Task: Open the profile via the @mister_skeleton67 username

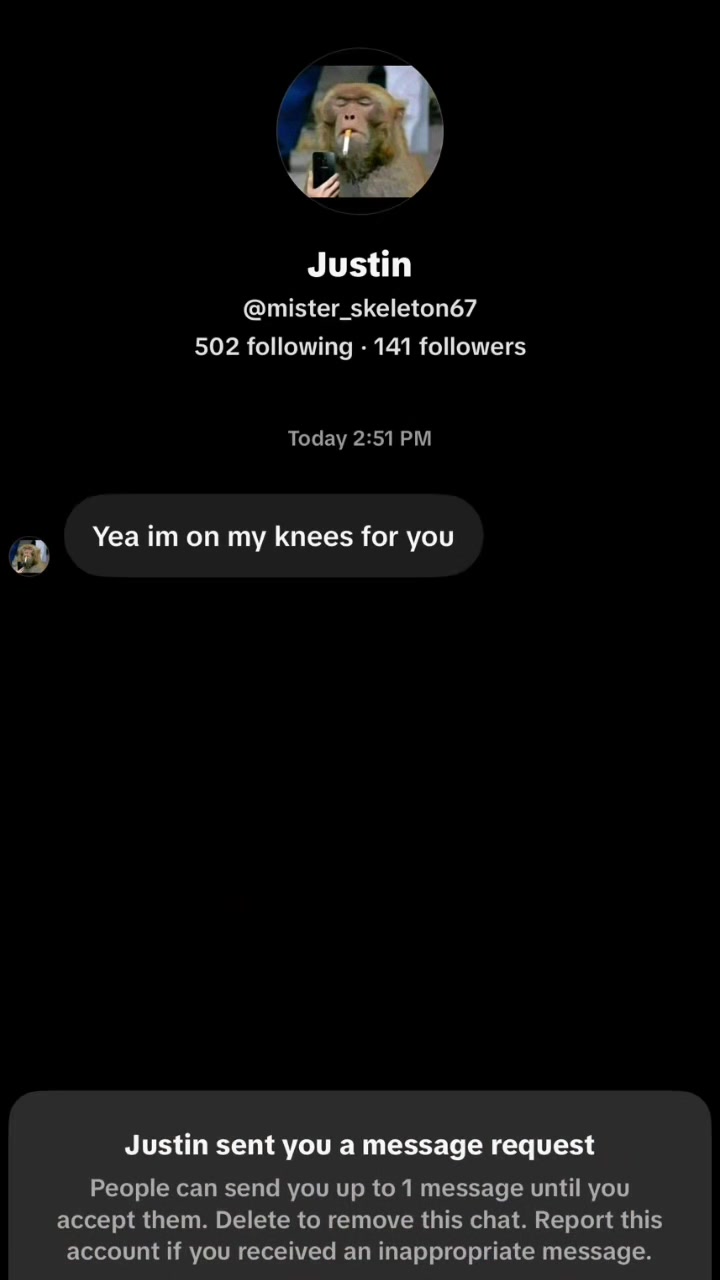Action: coord(360,308)
